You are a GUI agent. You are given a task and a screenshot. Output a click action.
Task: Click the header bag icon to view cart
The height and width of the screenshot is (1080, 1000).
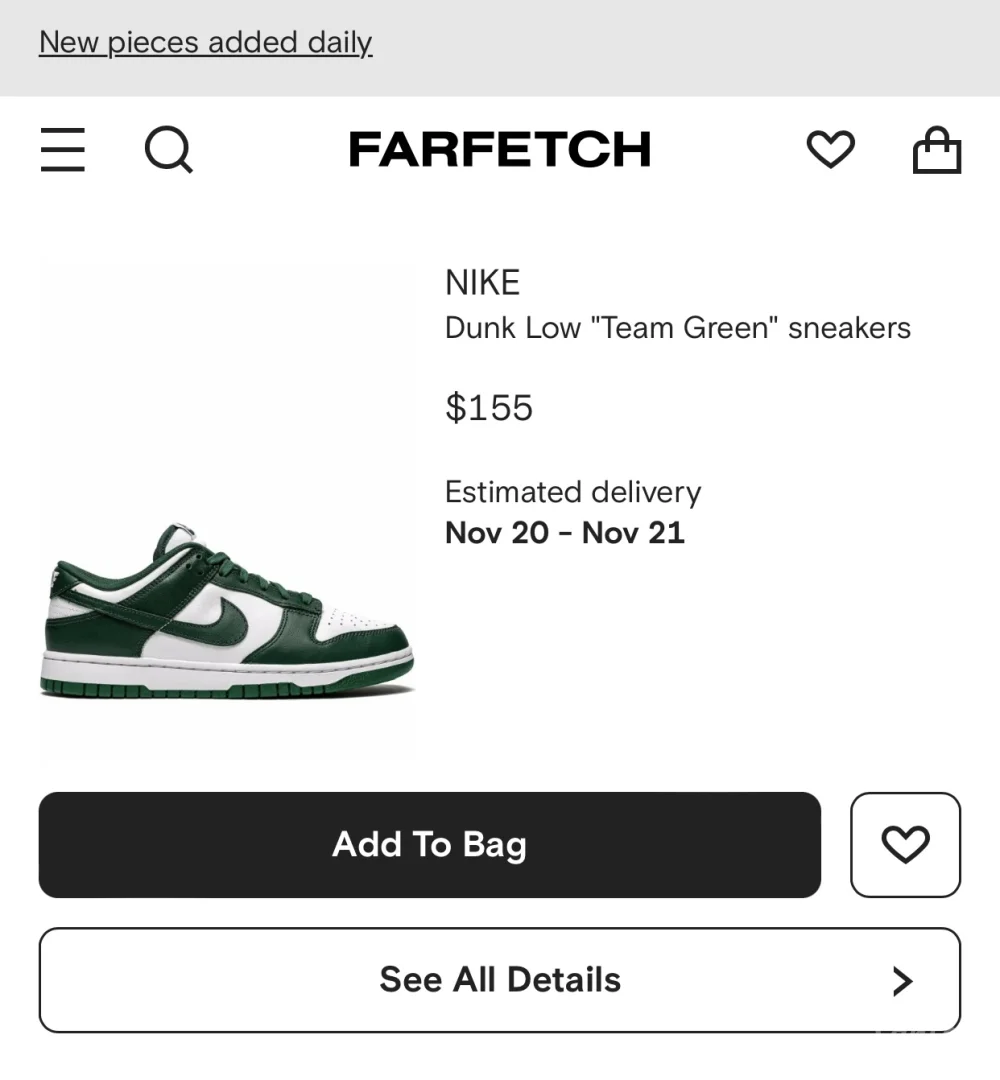[936, 150]
